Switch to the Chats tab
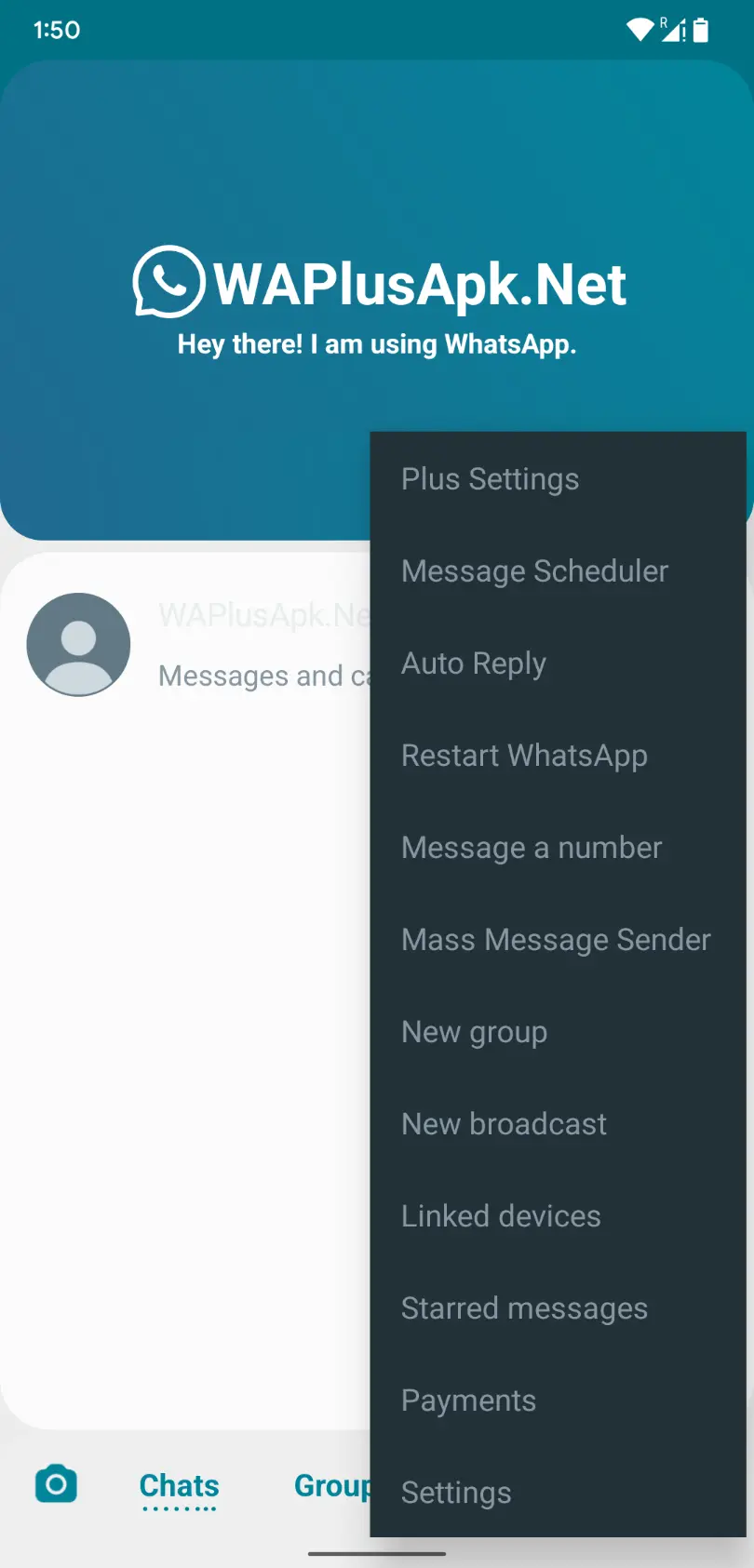 pos(180,1485)
